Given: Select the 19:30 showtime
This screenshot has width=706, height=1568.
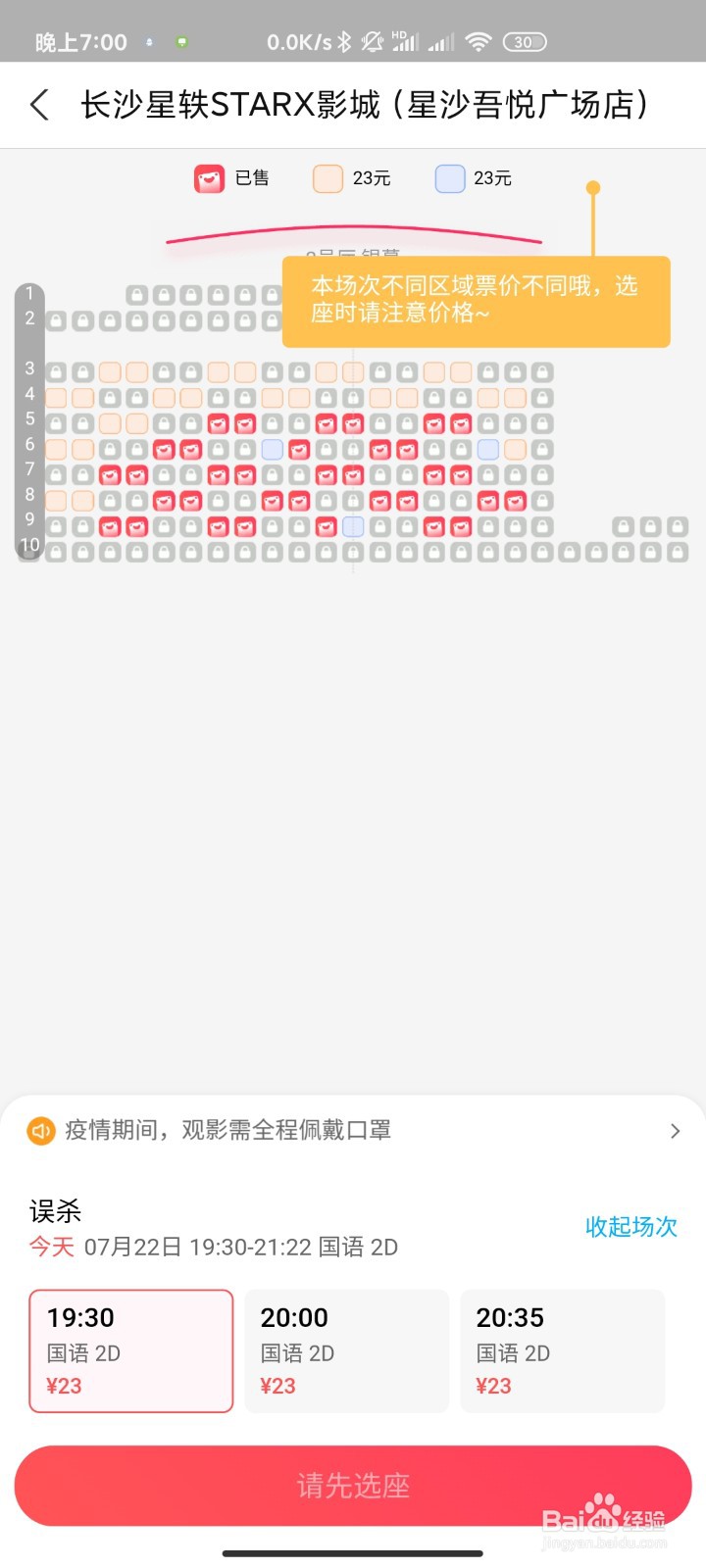Looking at the screenshot, I should 131,1350.
